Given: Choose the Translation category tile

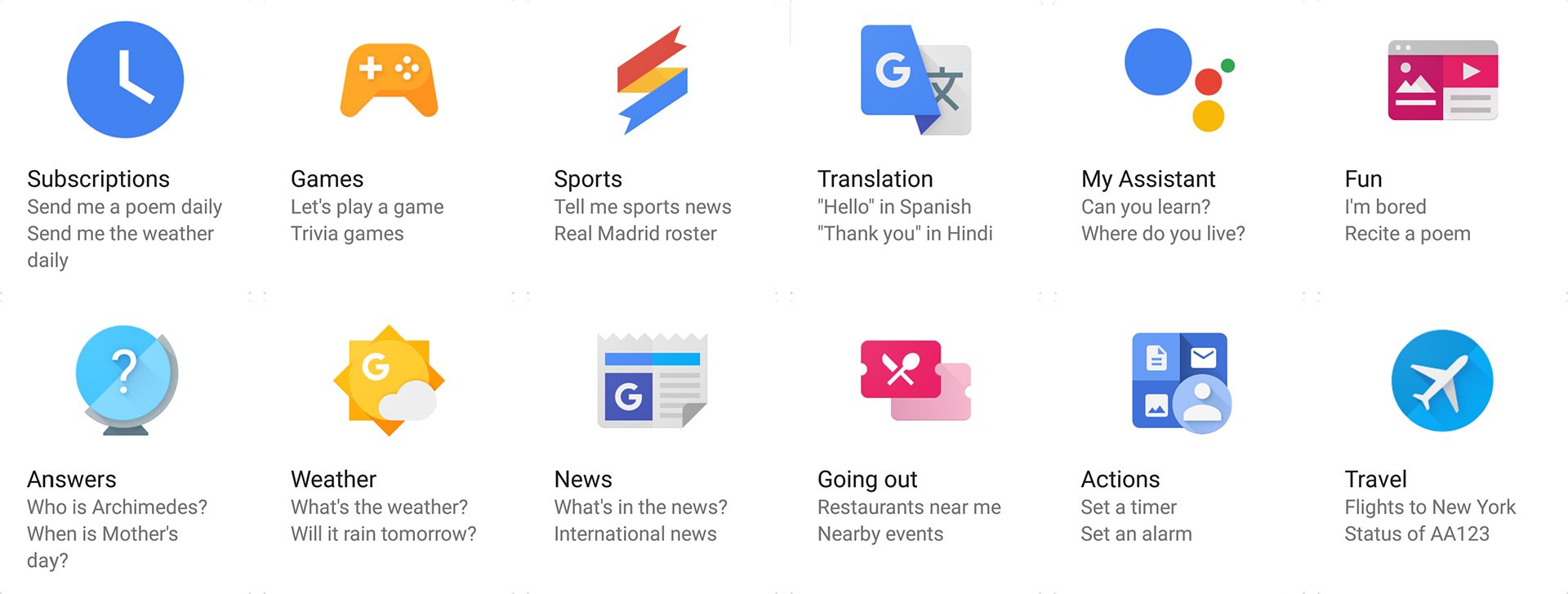Looking at the screenshot, I should [x=915, y=80].
